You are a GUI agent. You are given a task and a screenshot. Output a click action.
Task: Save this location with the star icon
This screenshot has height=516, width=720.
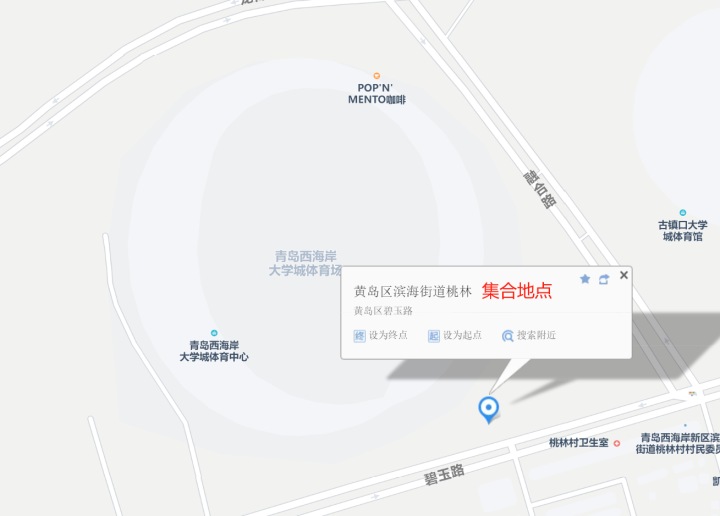pos(585,279)
